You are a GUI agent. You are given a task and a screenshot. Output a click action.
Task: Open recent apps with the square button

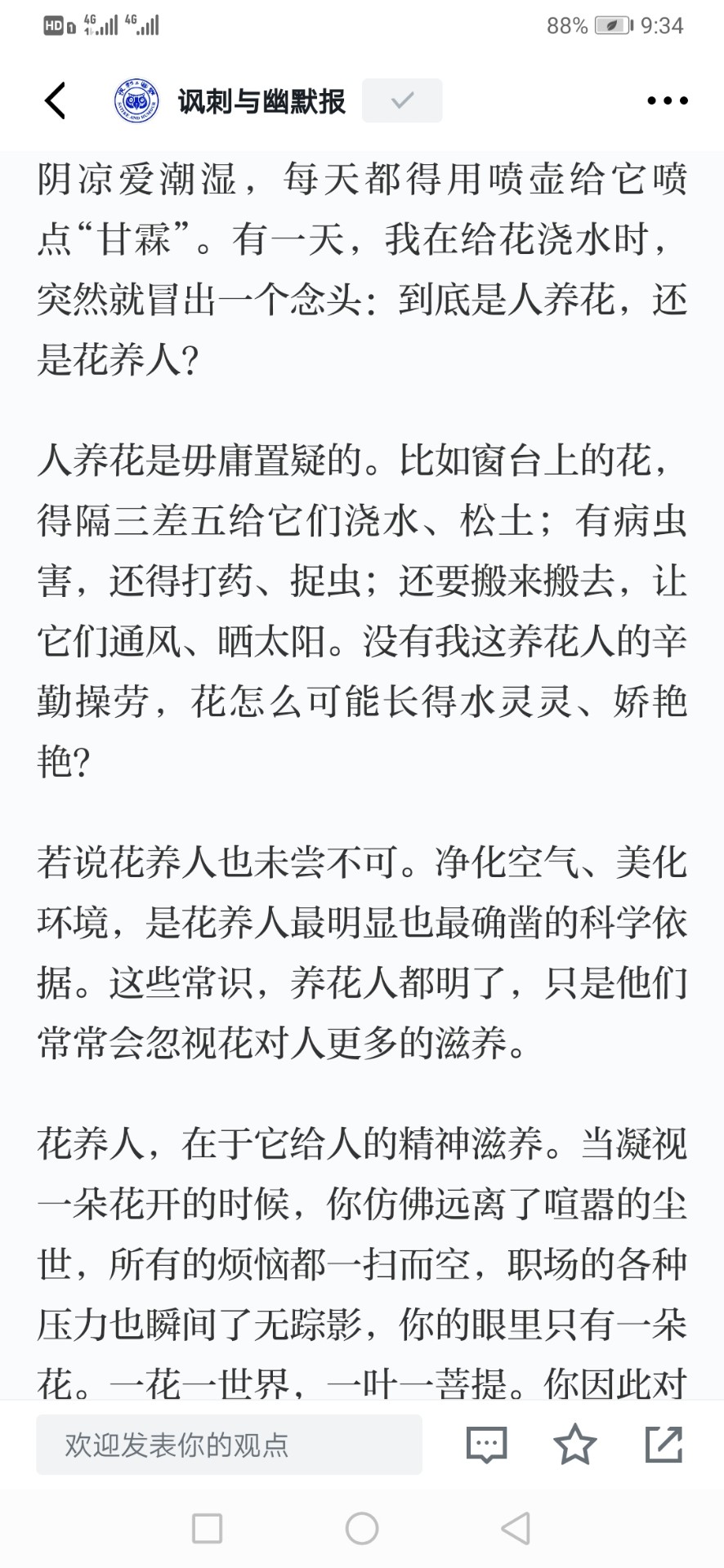click(208, 1528)
